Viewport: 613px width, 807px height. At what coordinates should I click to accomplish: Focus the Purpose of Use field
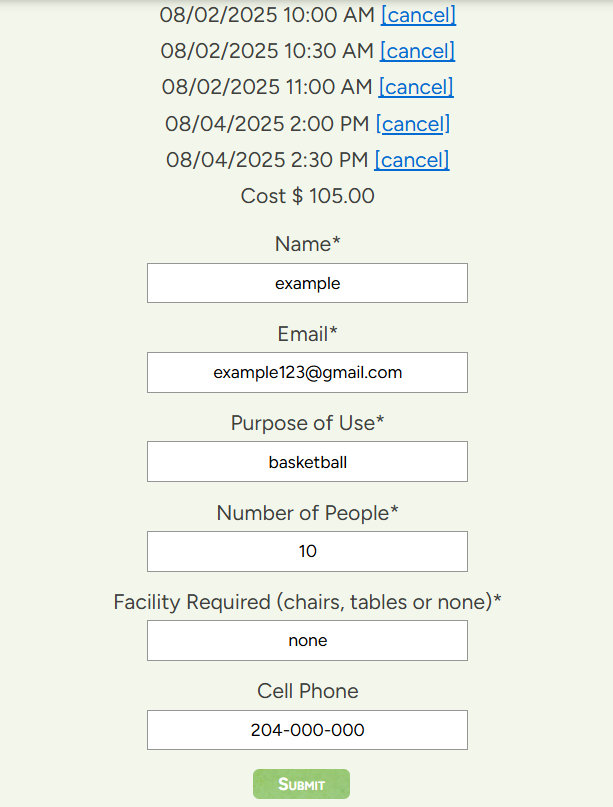307,462
